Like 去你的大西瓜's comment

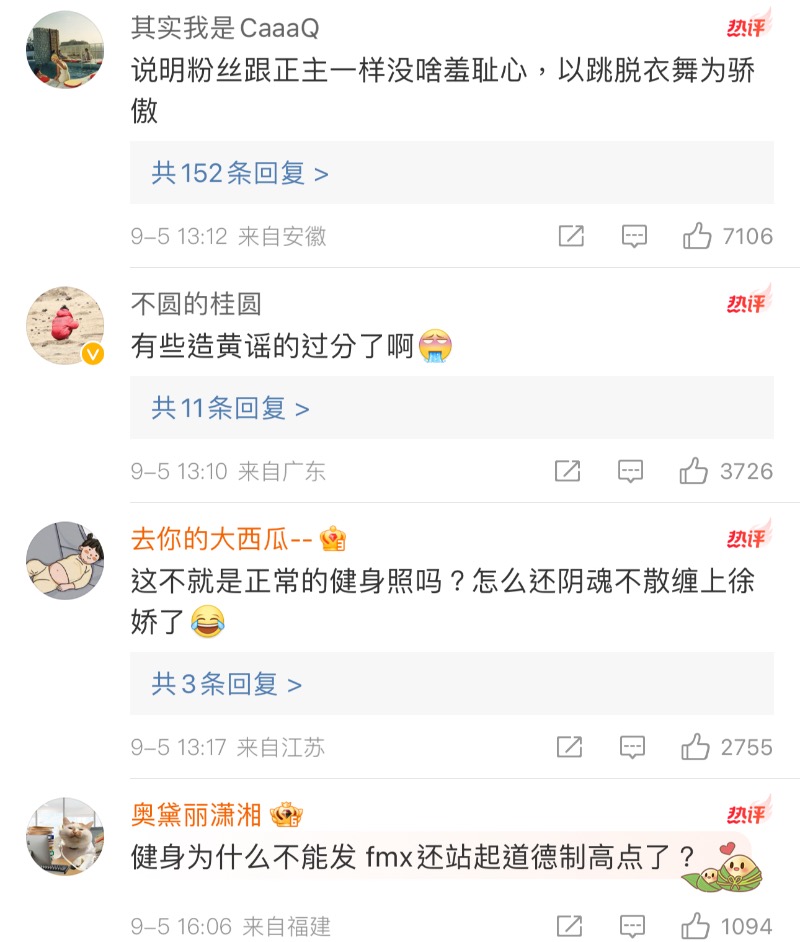click(696, 747)
